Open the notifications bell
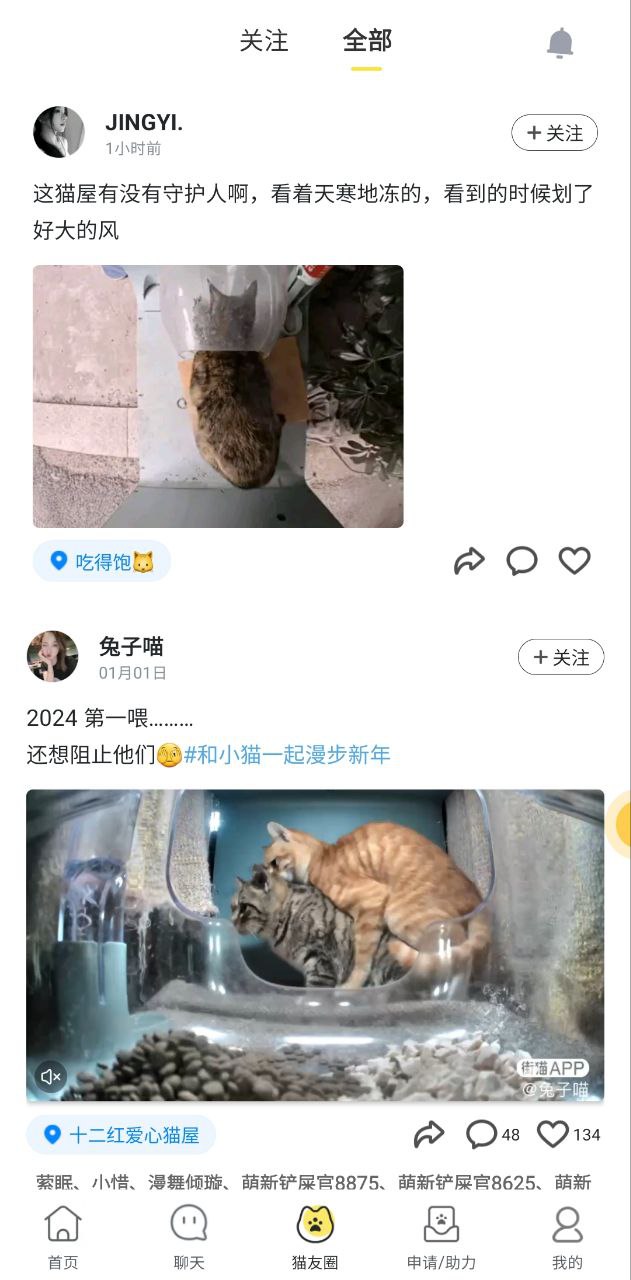Image resolution: width=631 pixels, height=1280 pixels. [560, 43]
